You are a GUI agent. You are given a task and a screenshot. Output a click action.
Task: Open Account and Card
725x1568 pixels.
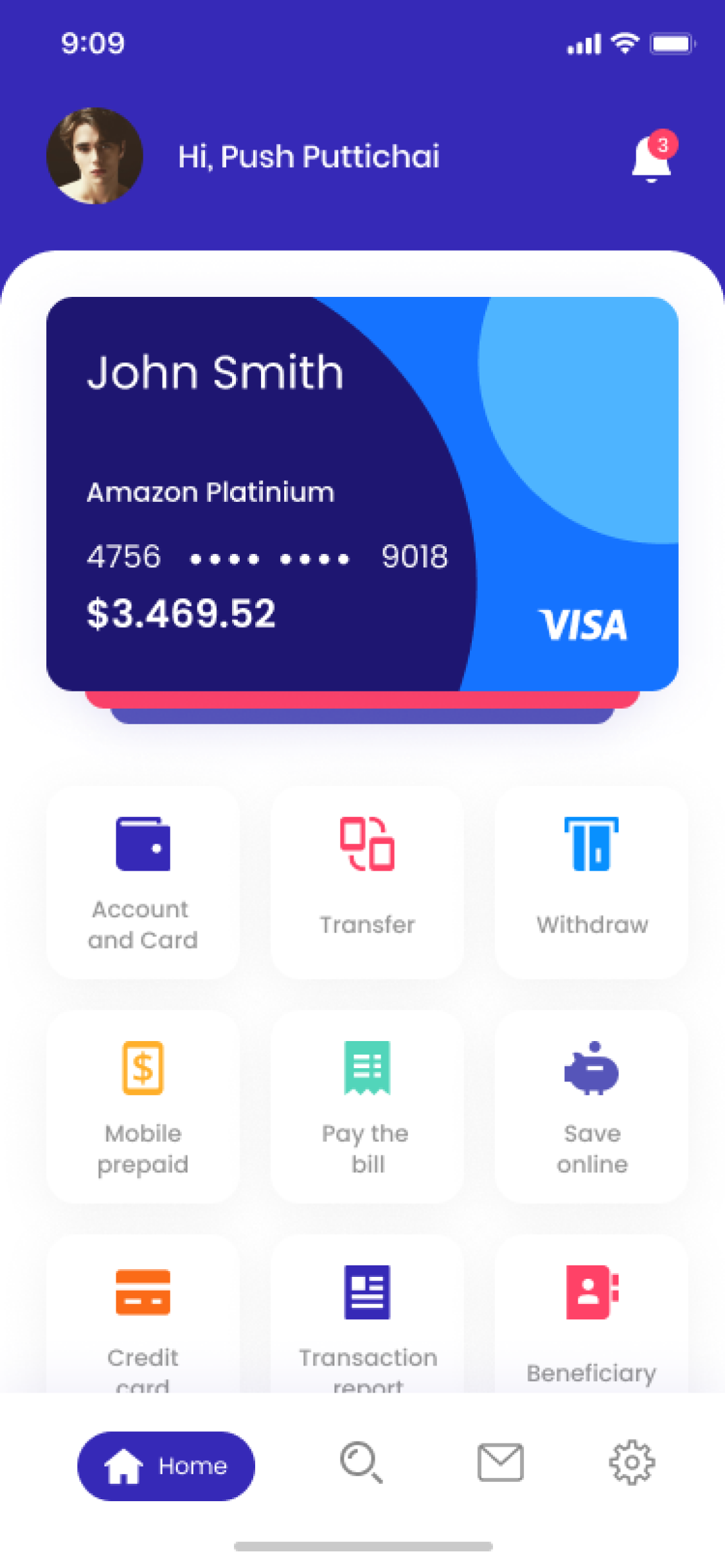(x=143, y=883)
